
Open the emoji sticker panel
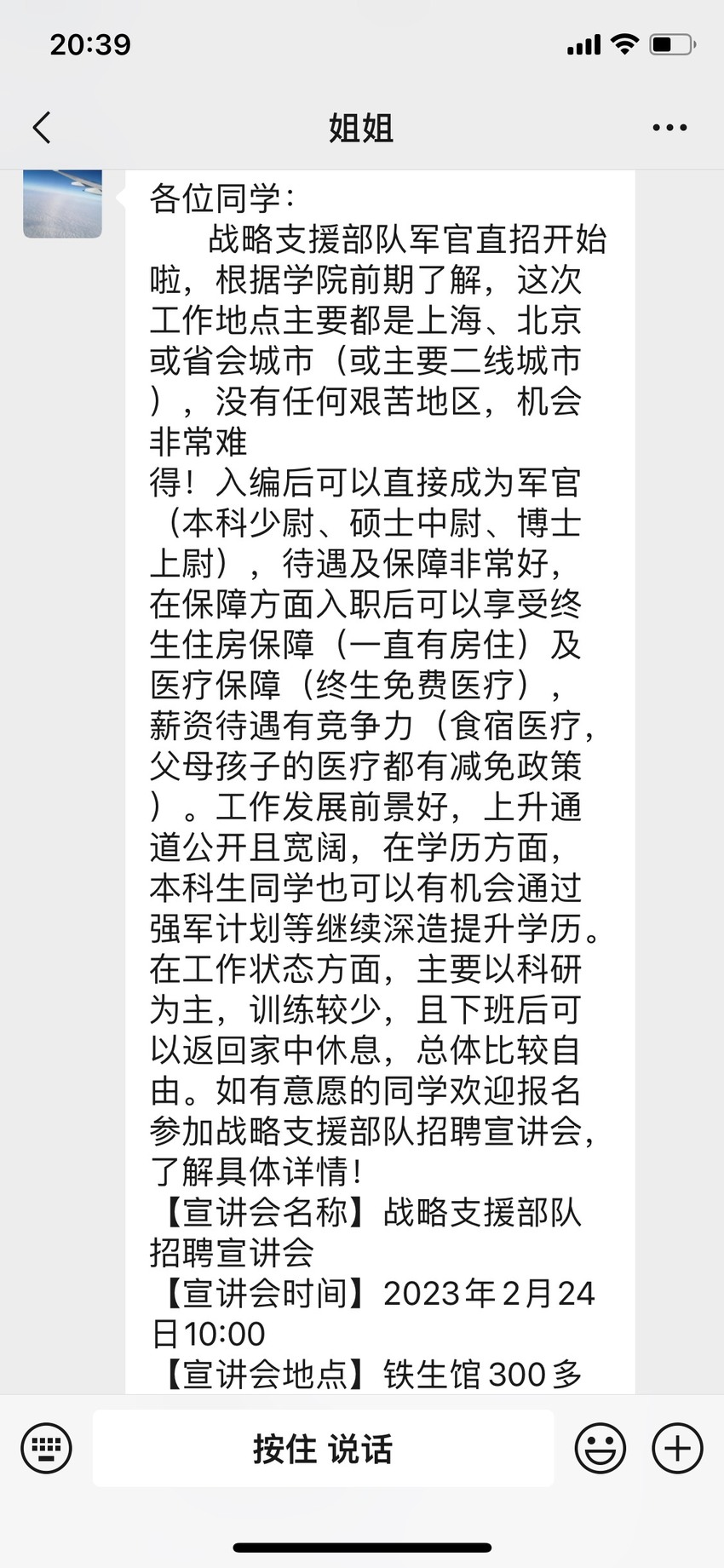click(x=600, y=1449)
